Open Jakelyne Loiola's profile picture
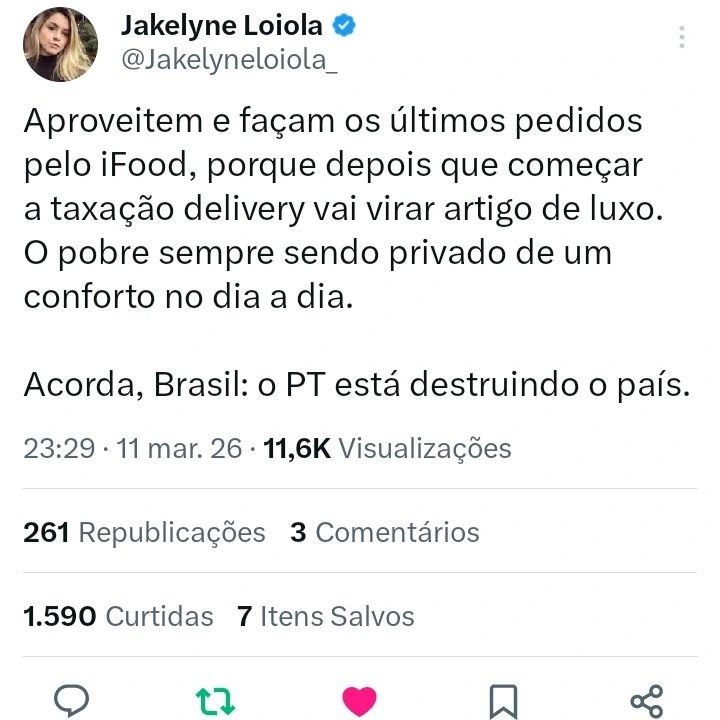720x720 pixels. pyautogui.click(x=60, y=44)
